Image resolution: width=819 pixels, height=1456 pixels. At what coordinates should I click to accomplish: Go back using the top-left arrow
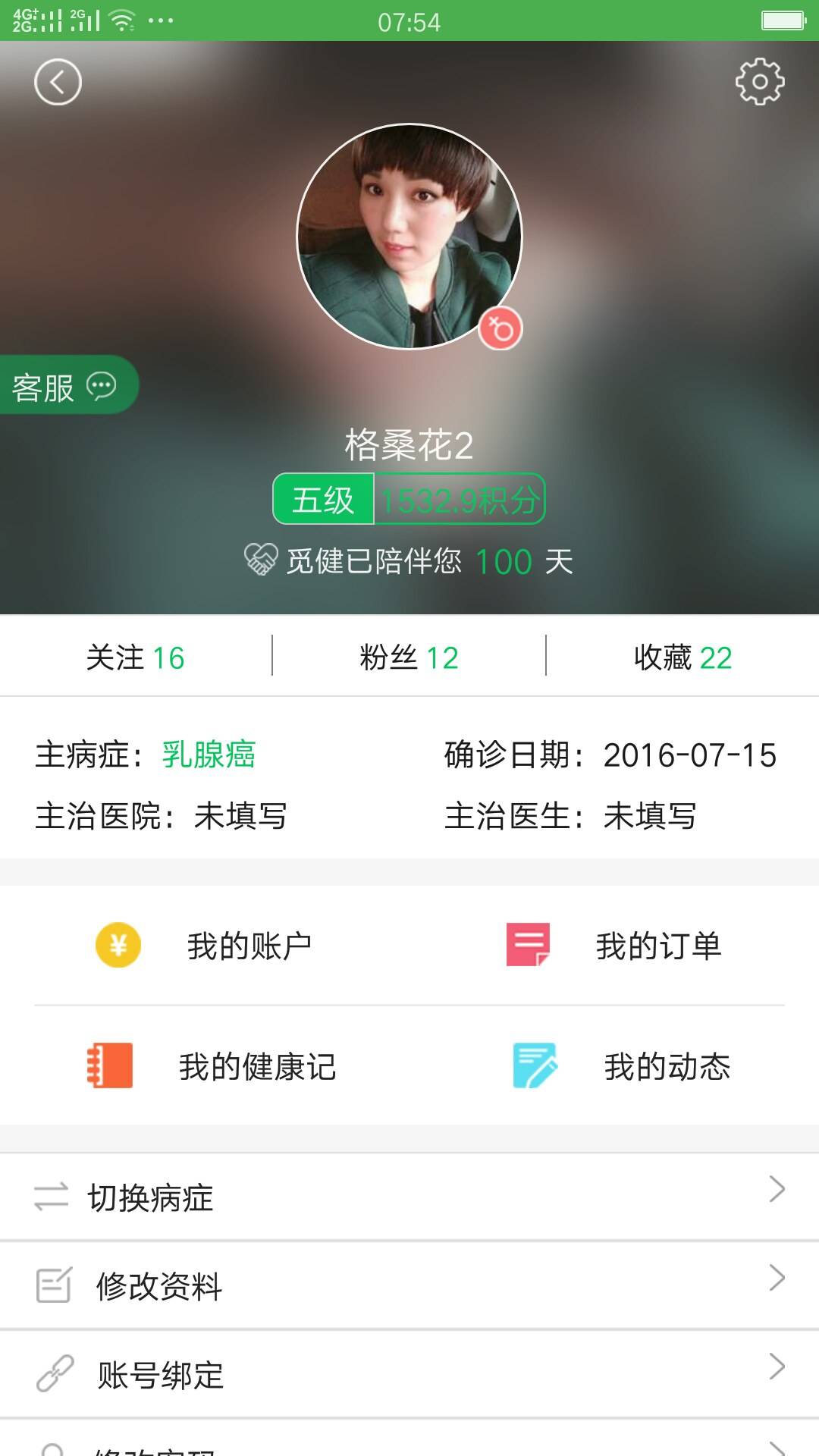click(x=58, y=82)
